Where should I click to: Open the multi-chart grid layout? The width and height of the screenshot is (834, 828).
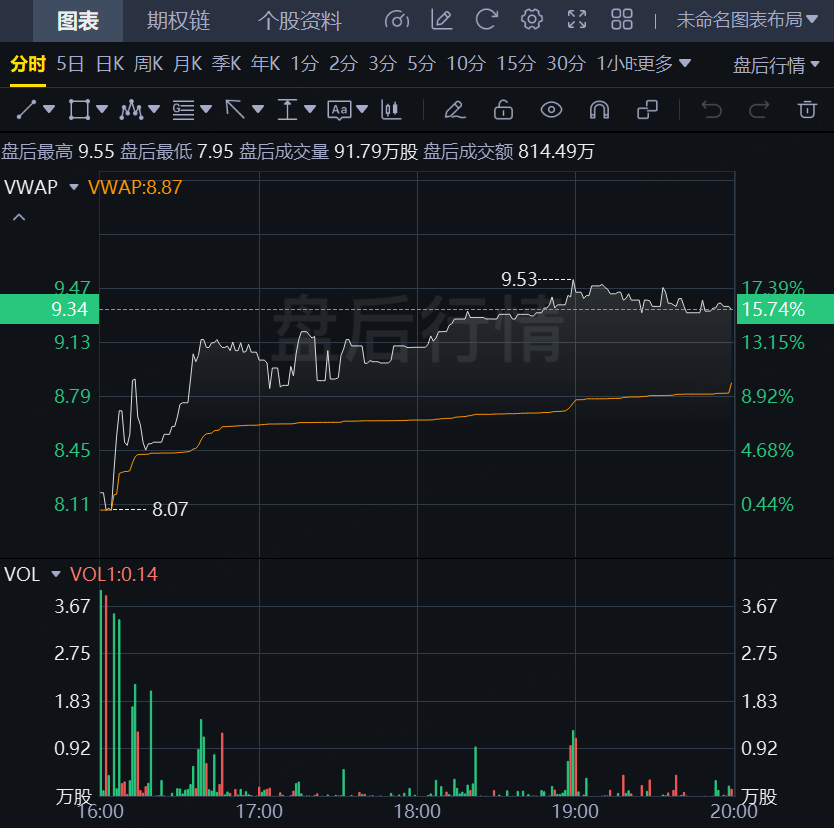pyautogui.click(x=622, y=19)
